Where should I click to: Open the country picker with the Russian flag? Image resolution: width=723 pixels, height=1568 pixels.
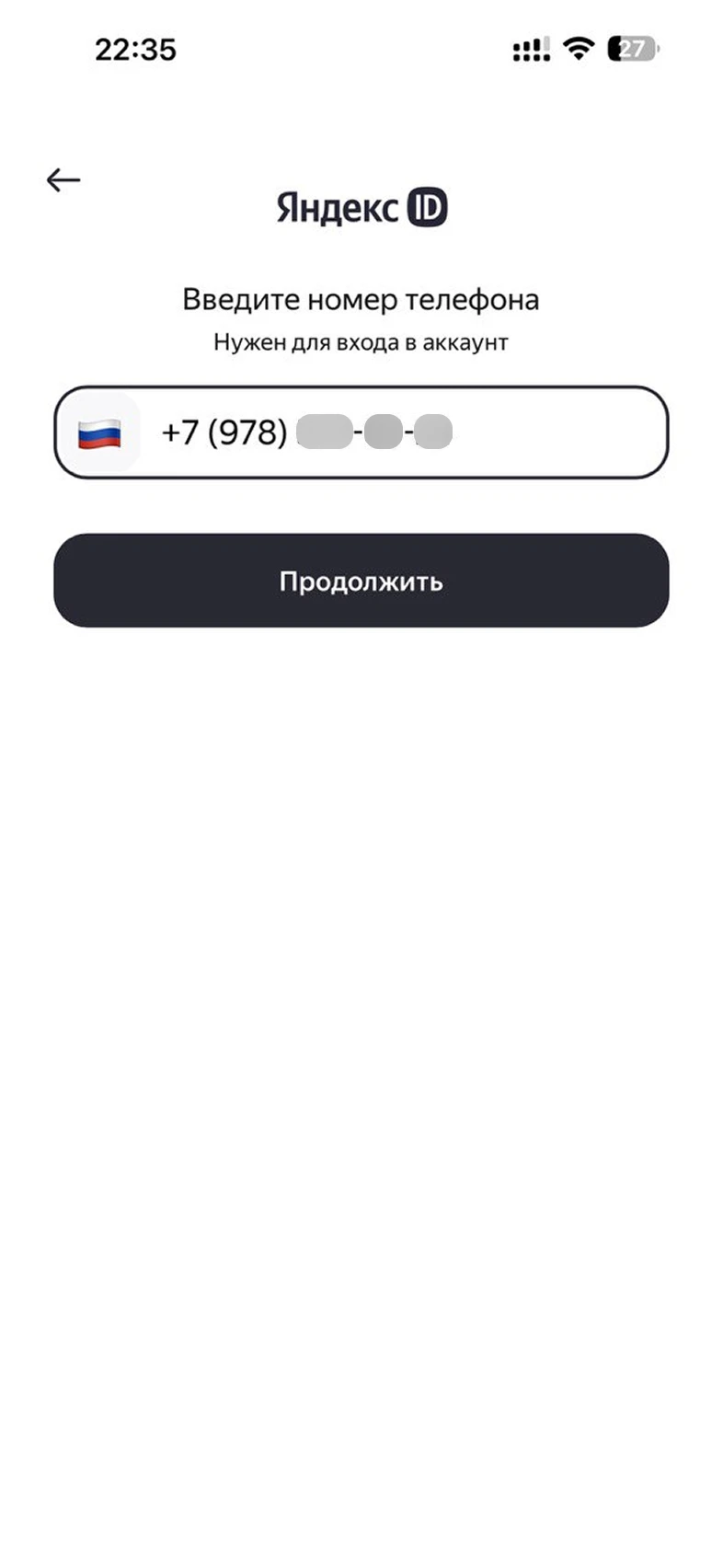tap(98, 432)
